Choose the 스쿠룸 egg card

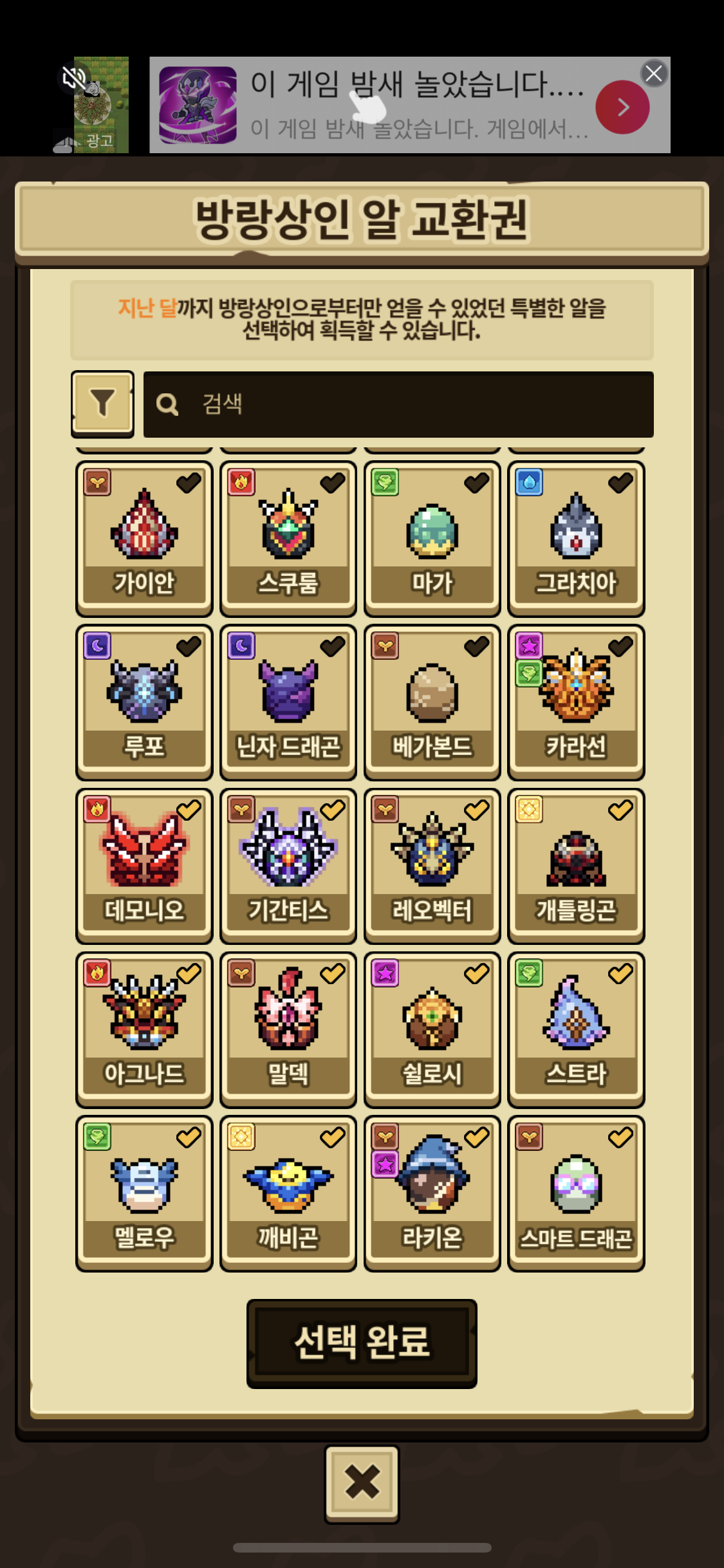point(288,539)
